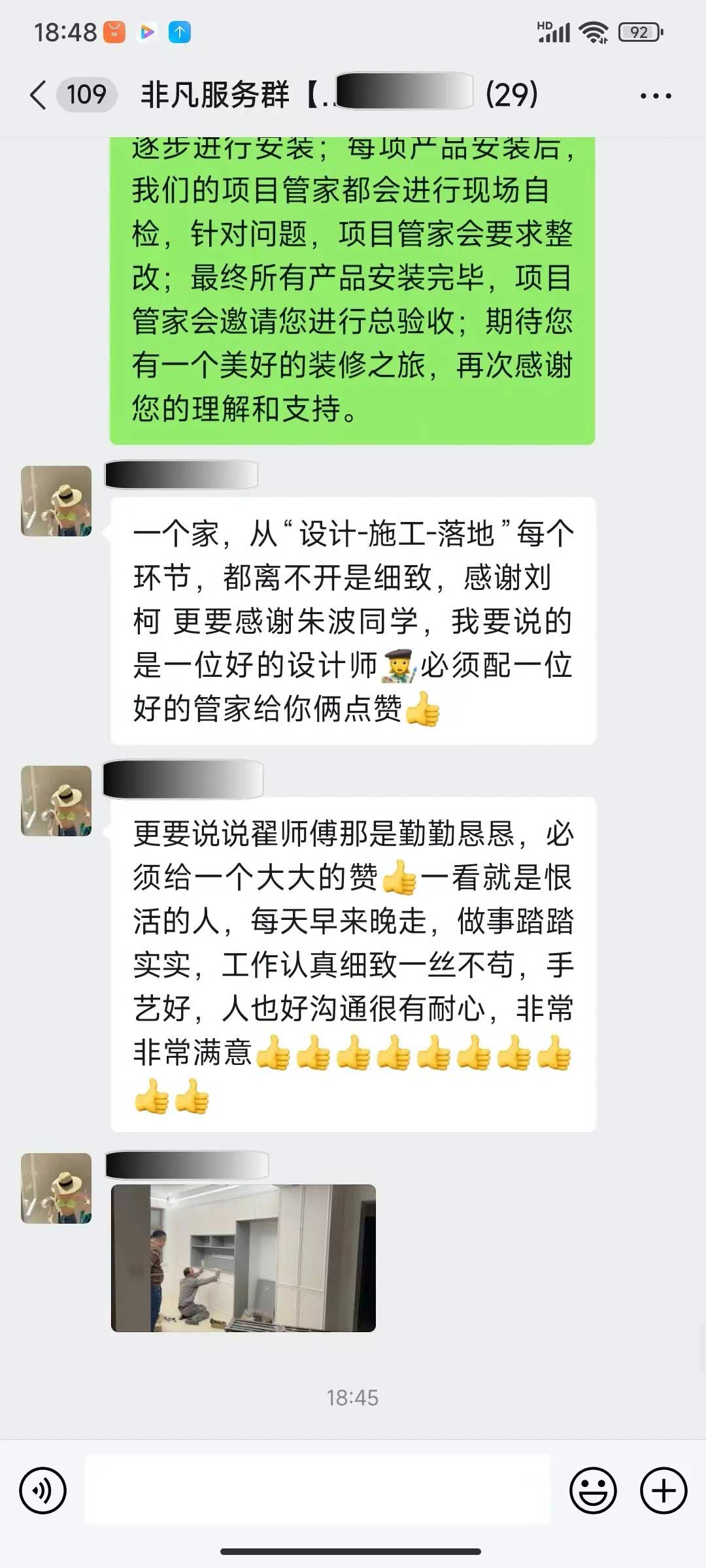Open the plus attachments menu

coord(664,1491)
